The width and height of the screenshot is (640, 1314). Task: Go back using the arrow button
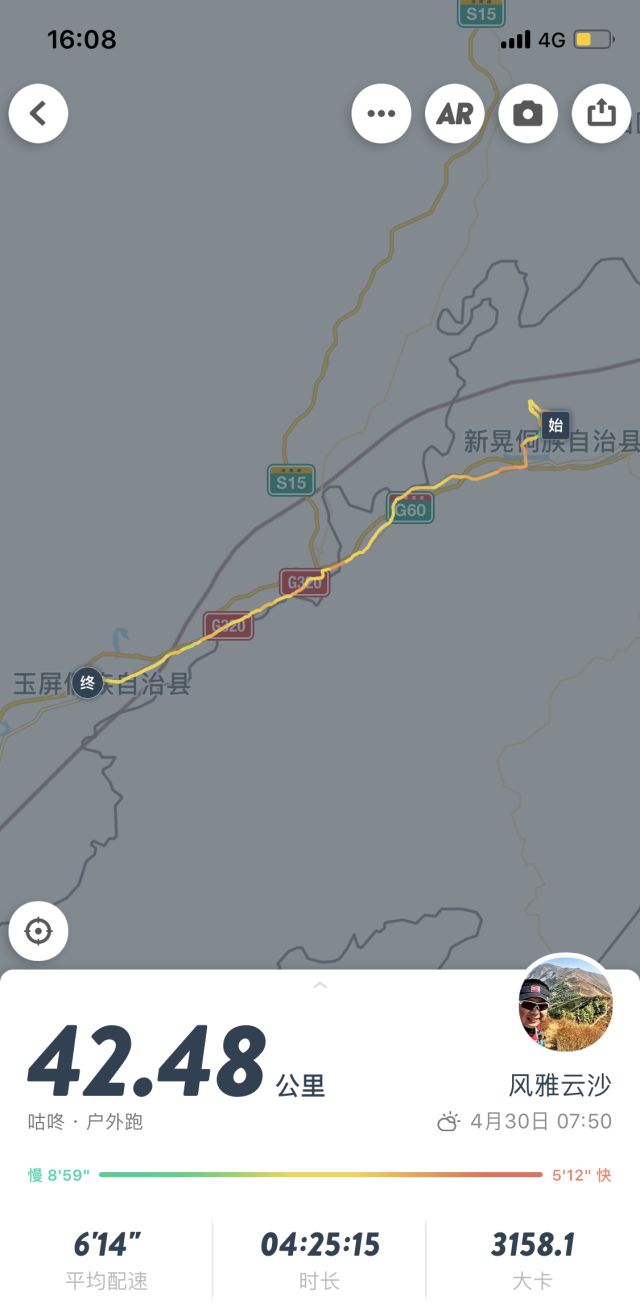38,114
